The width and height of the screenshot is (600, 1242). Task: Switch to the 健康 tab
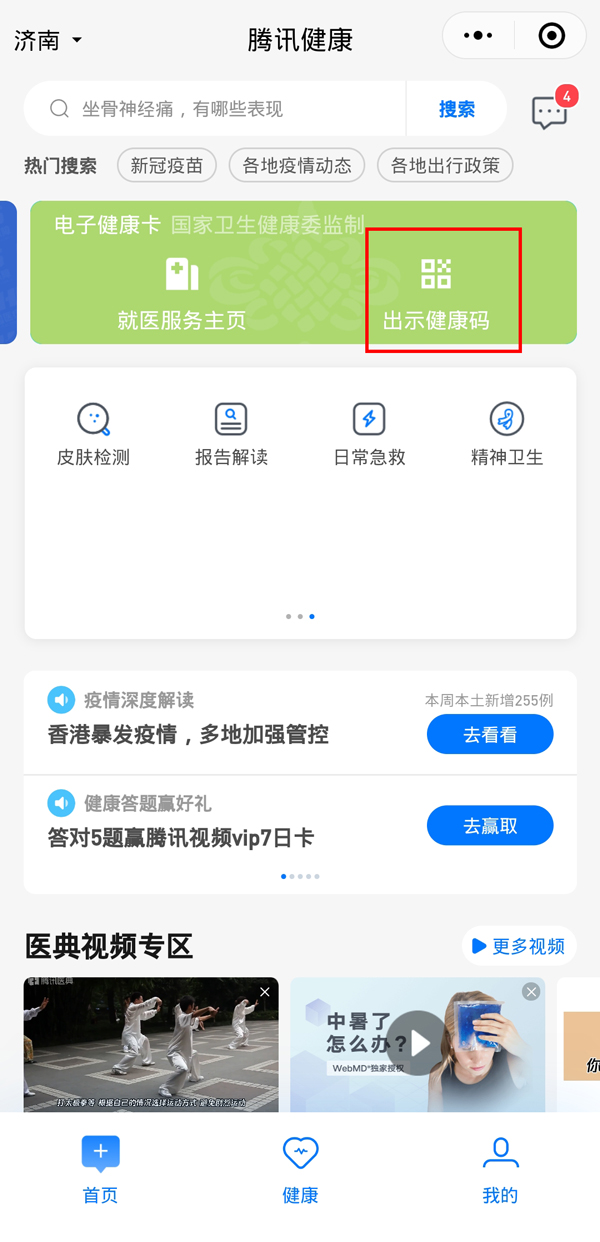point(300,1170)
